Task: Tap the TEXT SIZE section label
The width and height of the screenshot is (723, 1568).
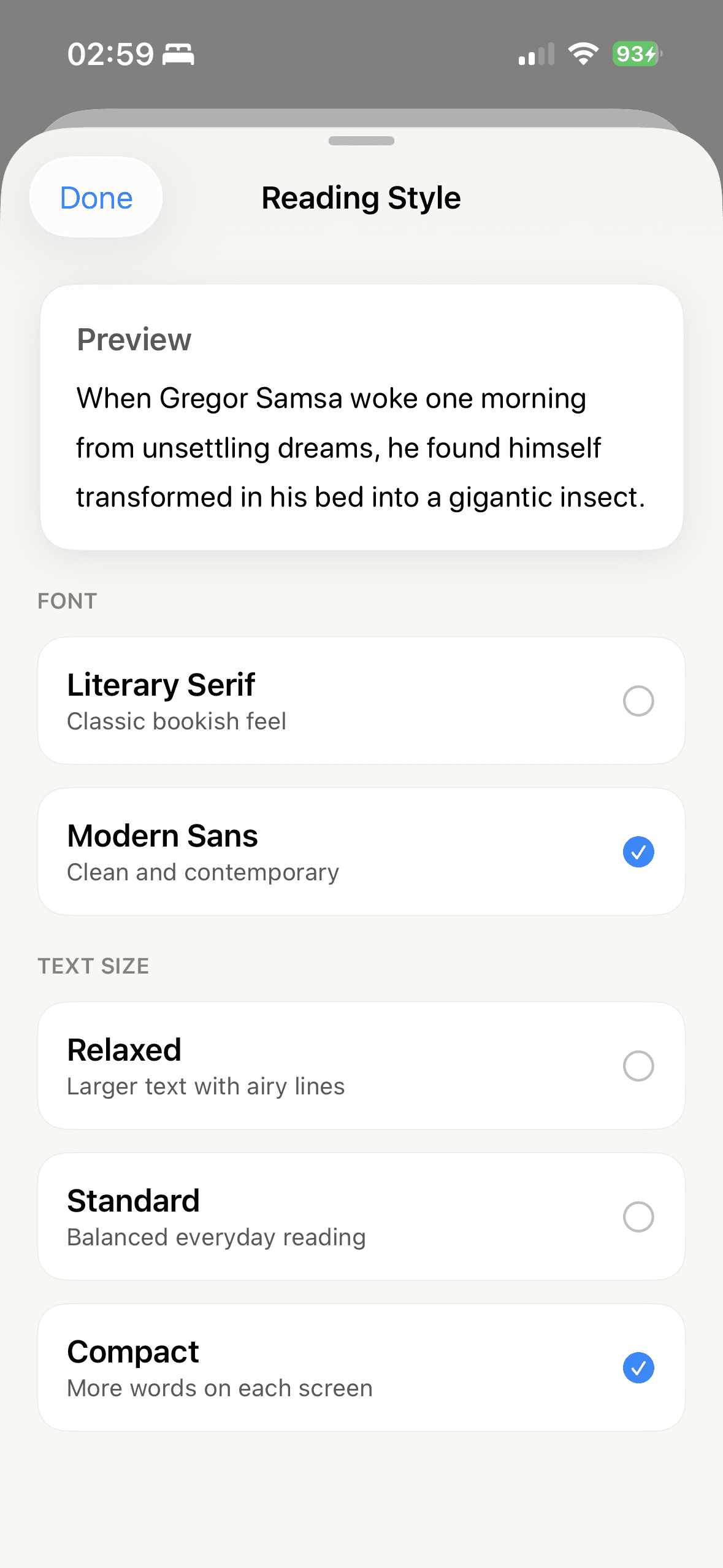Action: coord(93,966)
